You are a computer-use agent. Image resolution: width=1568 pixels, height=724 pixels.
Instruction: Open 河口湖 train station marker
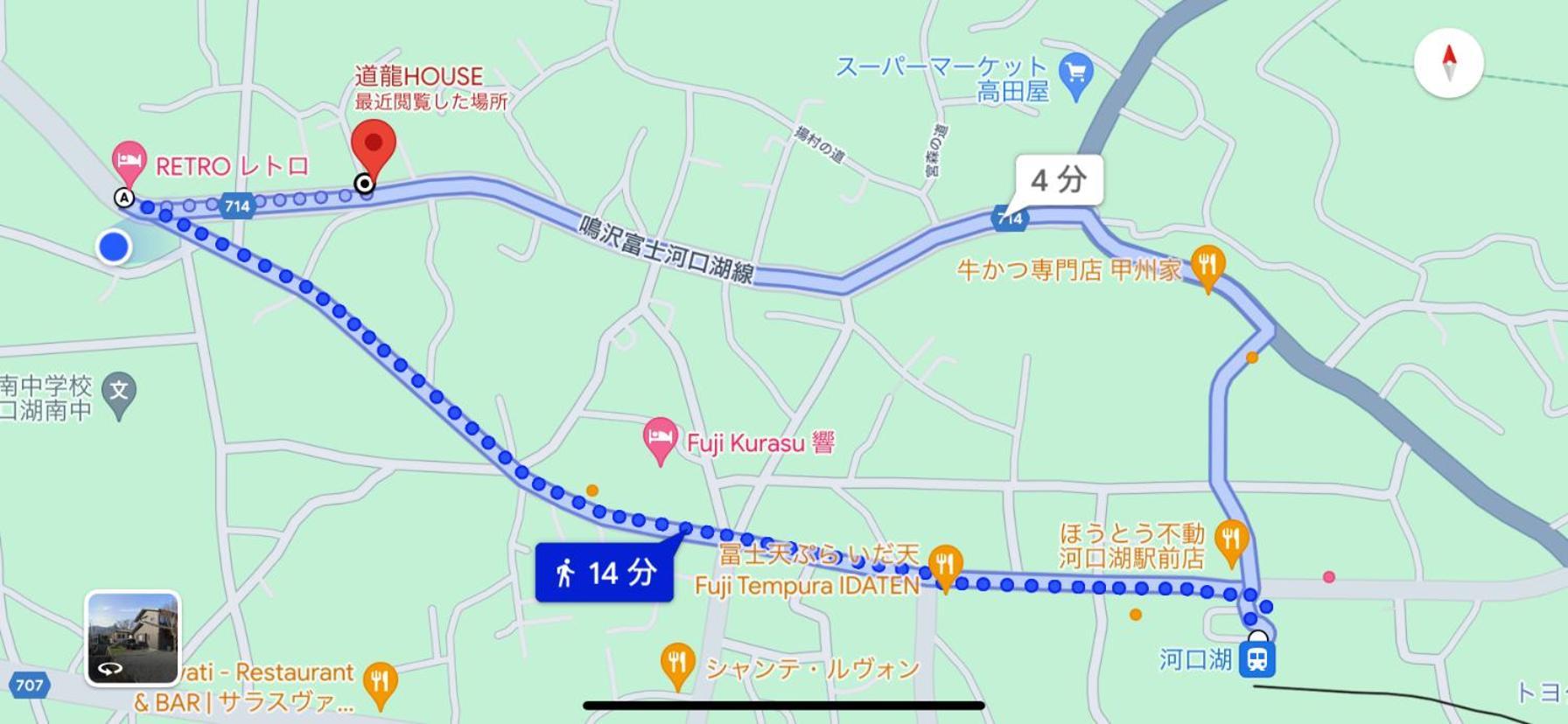click(1256, 659)
